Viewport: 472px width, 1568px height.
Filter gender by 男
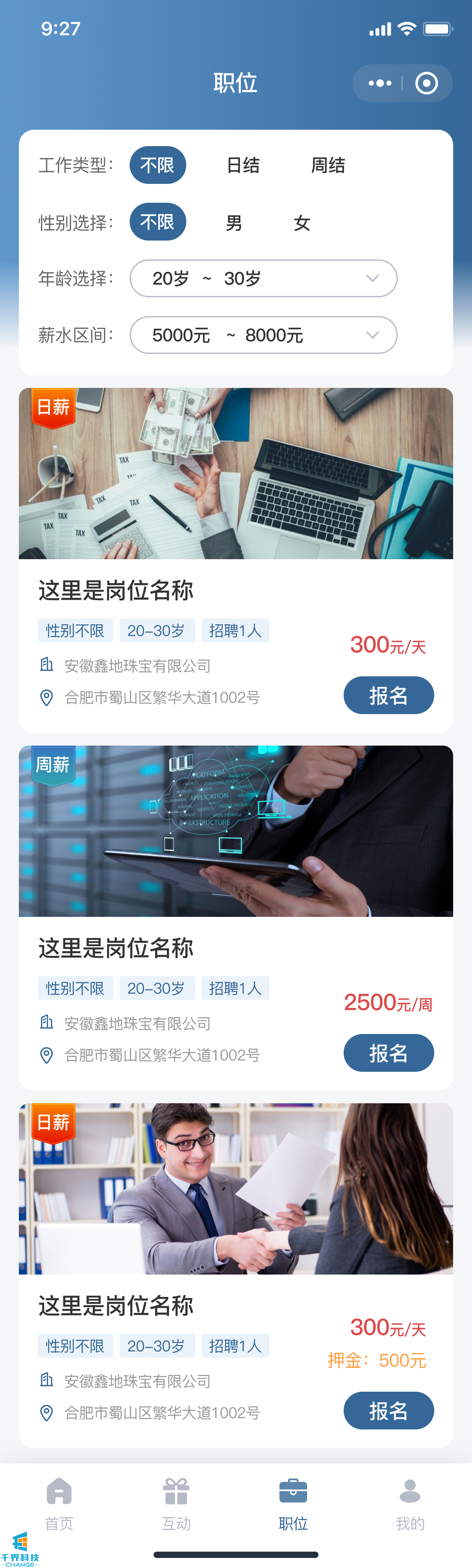pyautogui.click(x=233, y=222)
